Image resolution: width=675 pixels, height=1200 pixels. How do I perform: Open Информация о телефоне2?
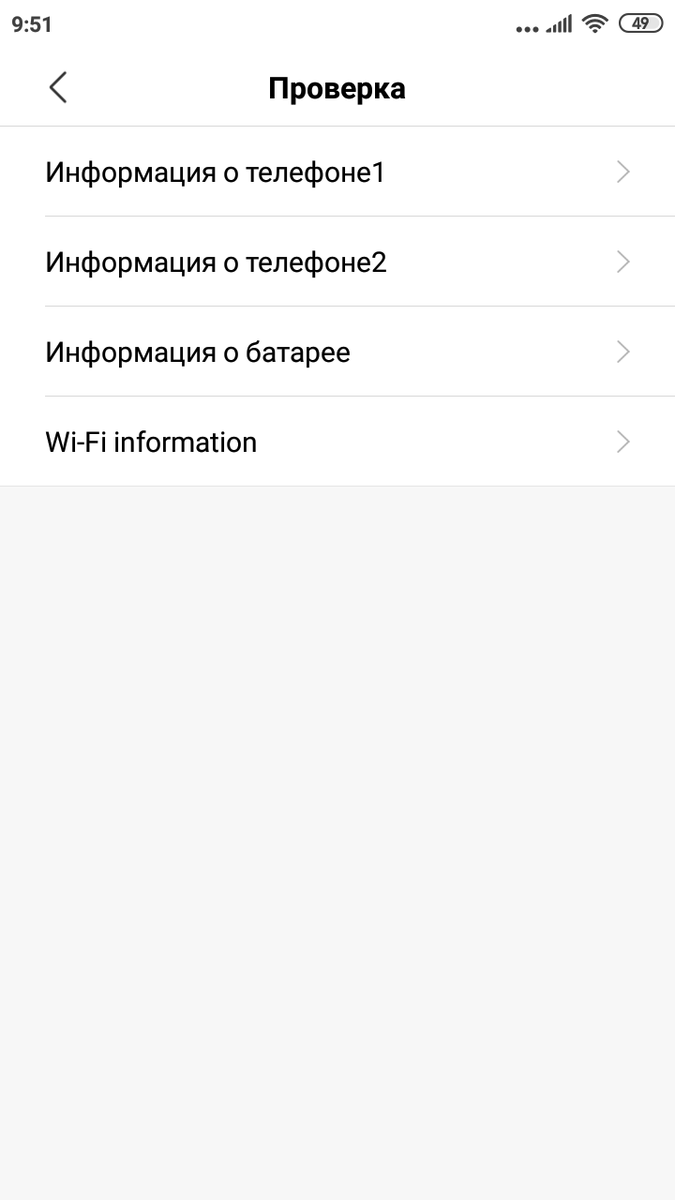(x=337, y=262)
